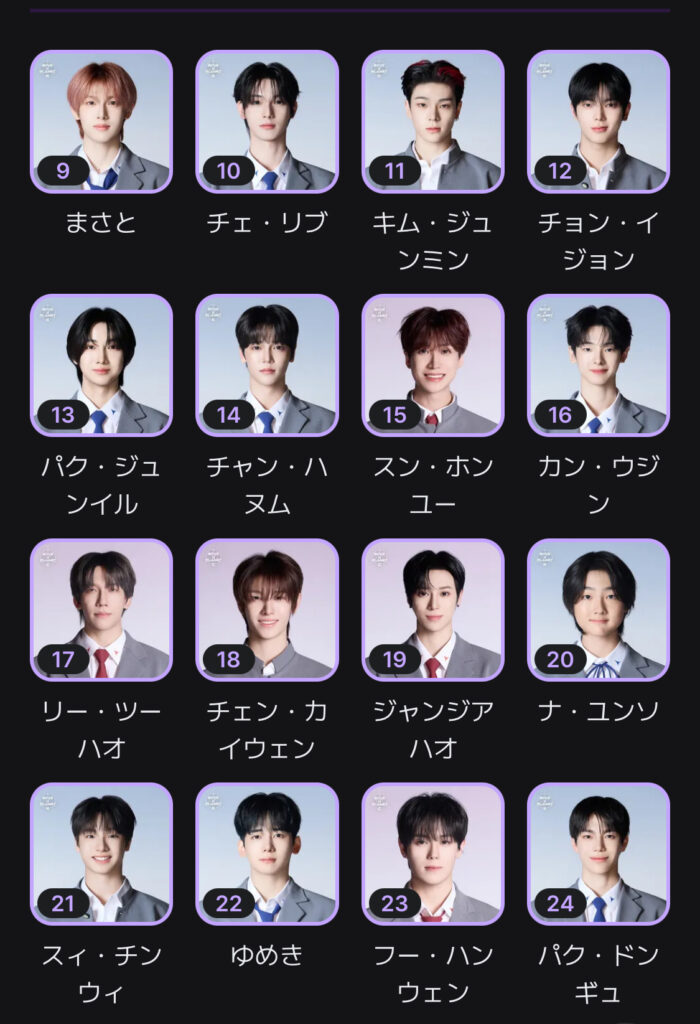View リー・ツーハオ's tile ranked 17
700x1024 pixels.
click(x=101, y=609)
